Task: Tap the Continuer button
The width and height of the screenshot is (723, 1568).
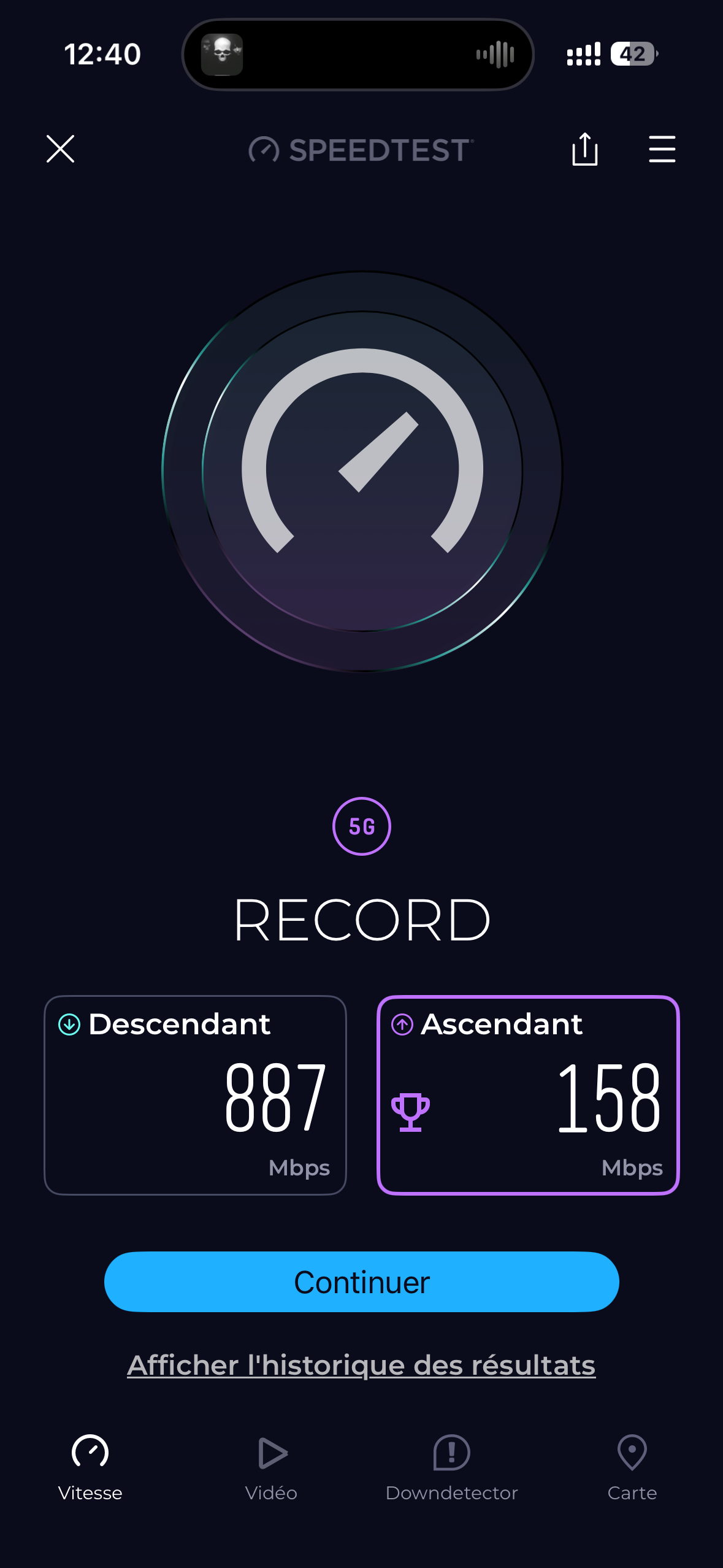Action: pyautogui.click(x=361, y=1282)
